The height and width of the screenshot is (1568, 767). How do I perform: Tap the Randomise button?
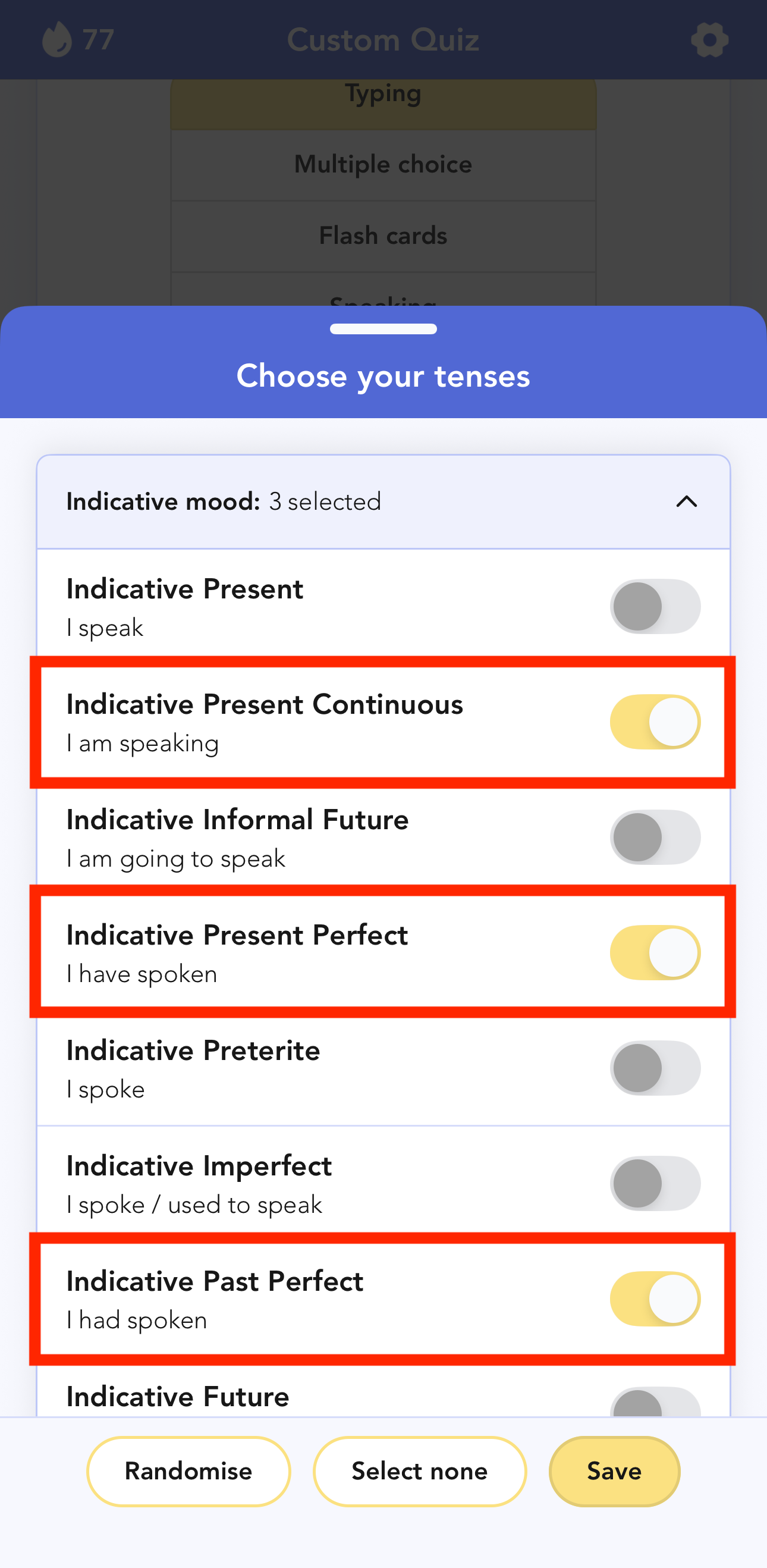188,1471
